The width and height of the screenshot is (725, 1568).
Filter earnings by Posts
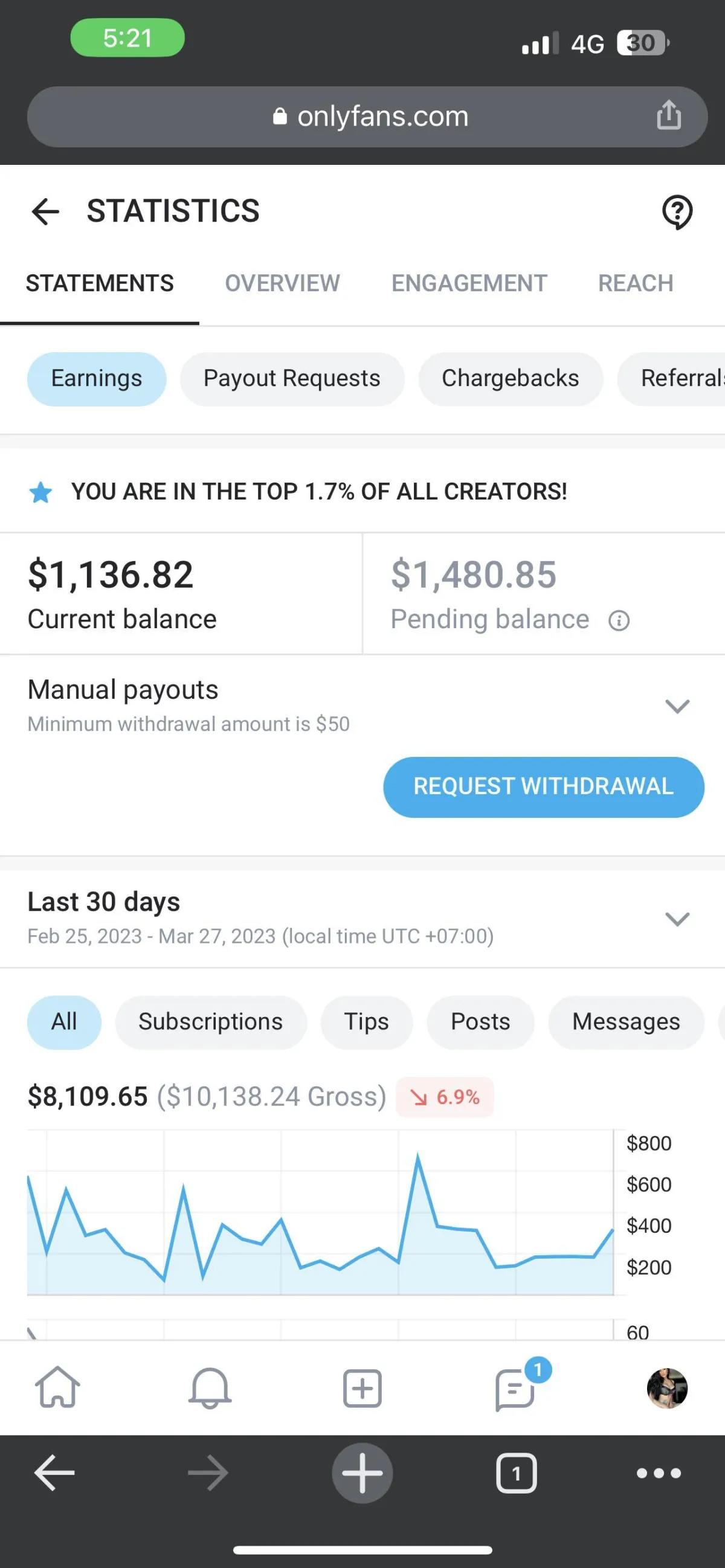[x=480, y=1022]
